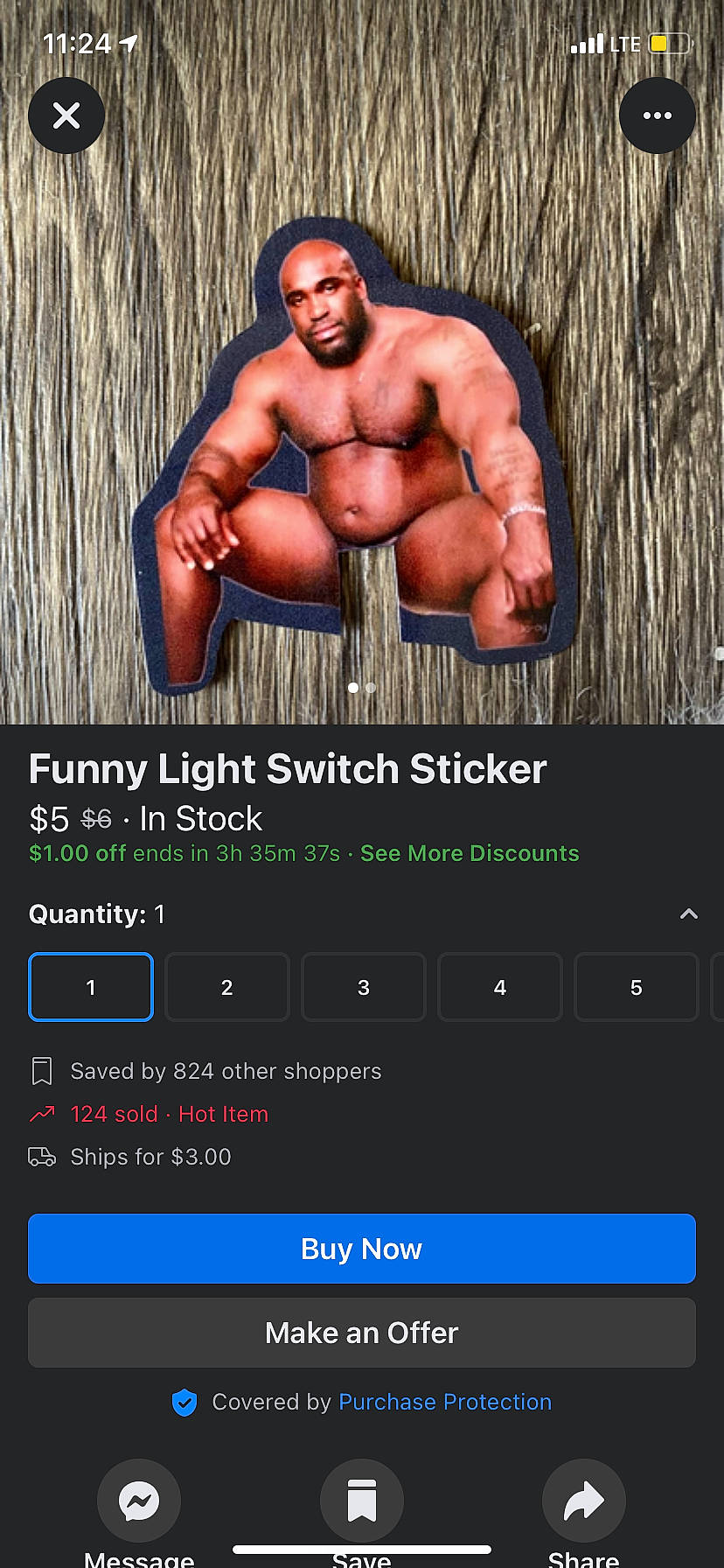View the product photo full screen

(362, 437)
